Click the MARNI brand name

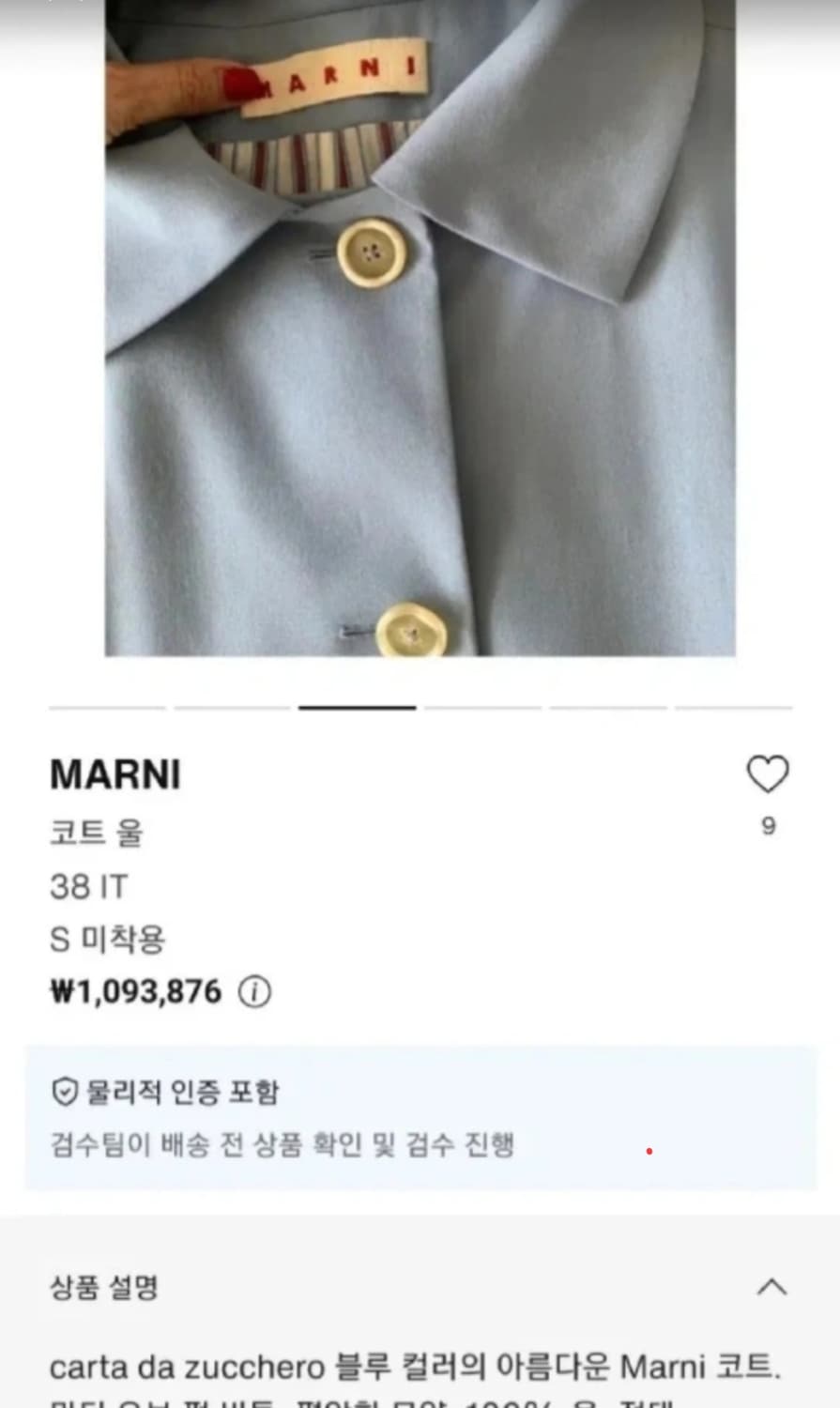(x=115, y=773)
